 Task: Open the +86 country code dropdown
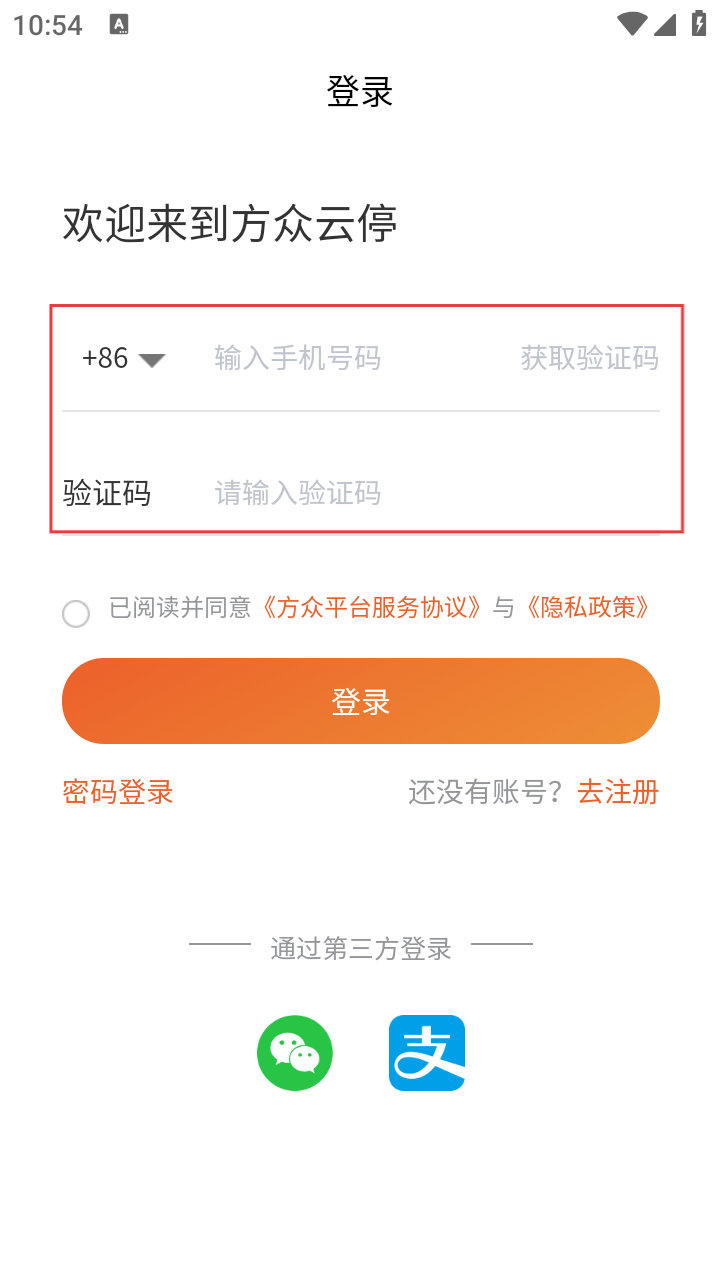coord(123,358)
